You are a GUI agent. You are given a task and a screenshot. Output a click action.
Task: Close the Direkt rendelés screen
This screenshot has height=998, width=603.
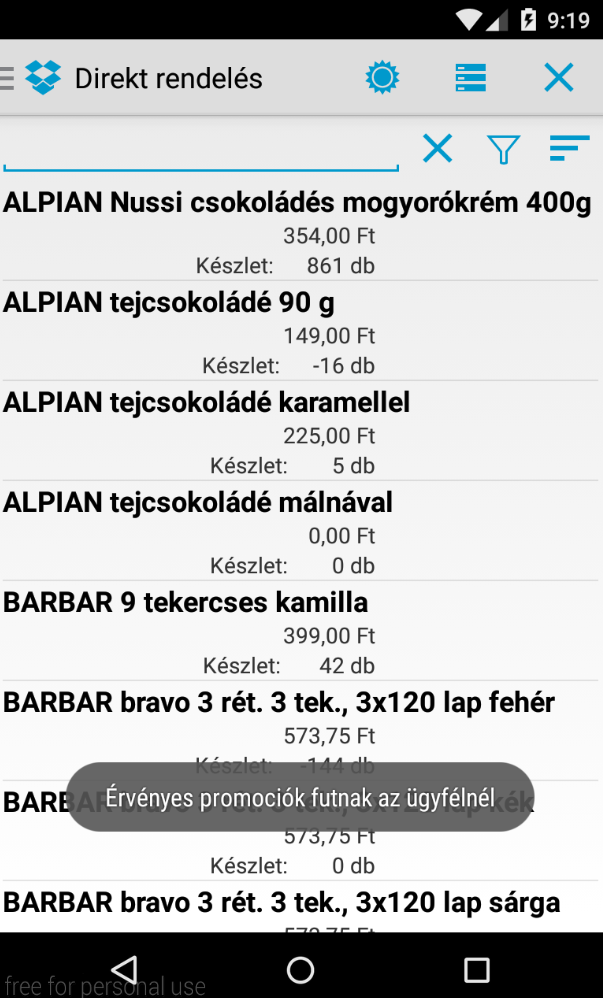[558, 78]
